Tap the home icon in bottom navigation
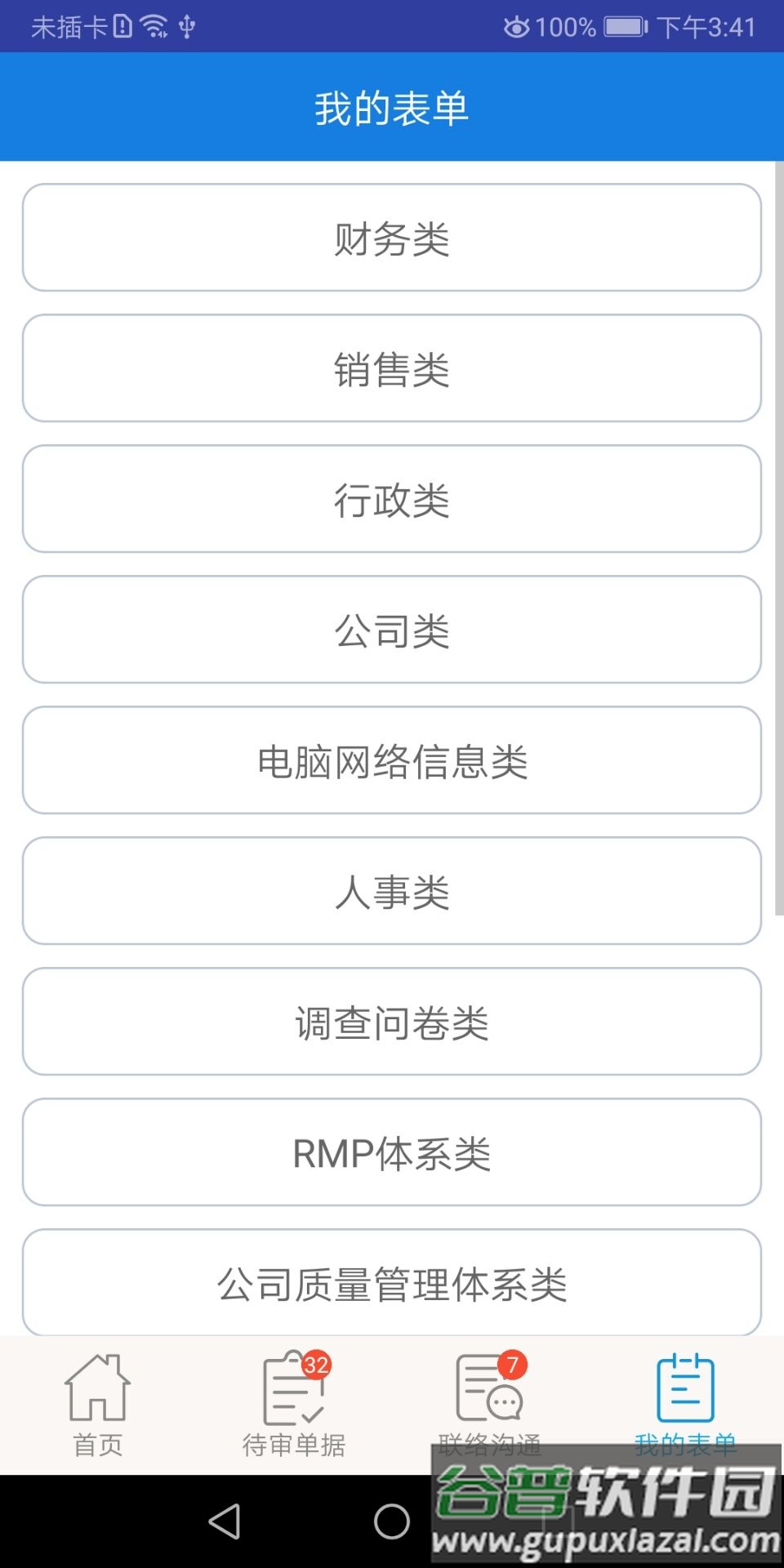Image resolution: width=784 pixels, height=1568 pixels. tap(96, 1388)
